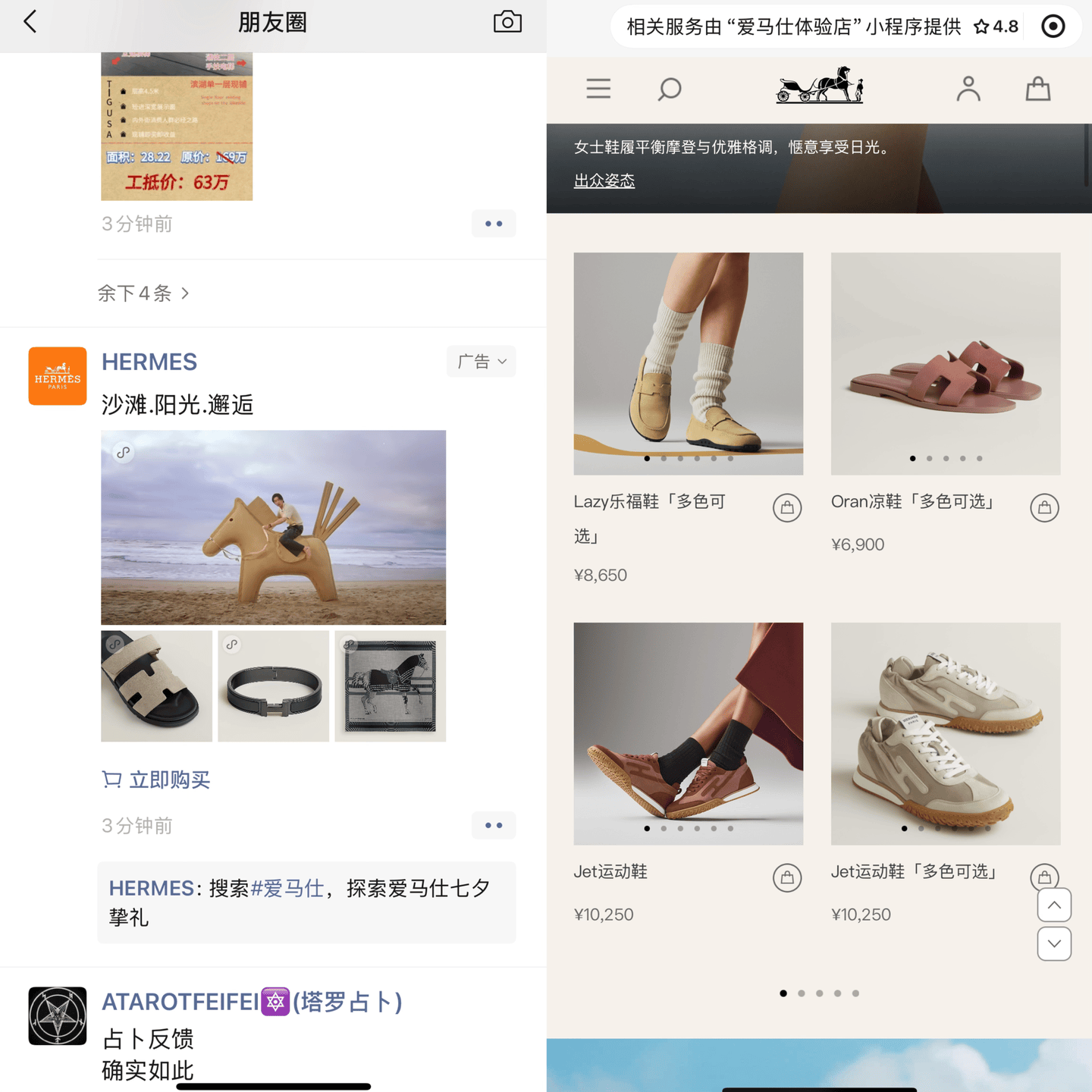Open the camera to post a moment

507,22
